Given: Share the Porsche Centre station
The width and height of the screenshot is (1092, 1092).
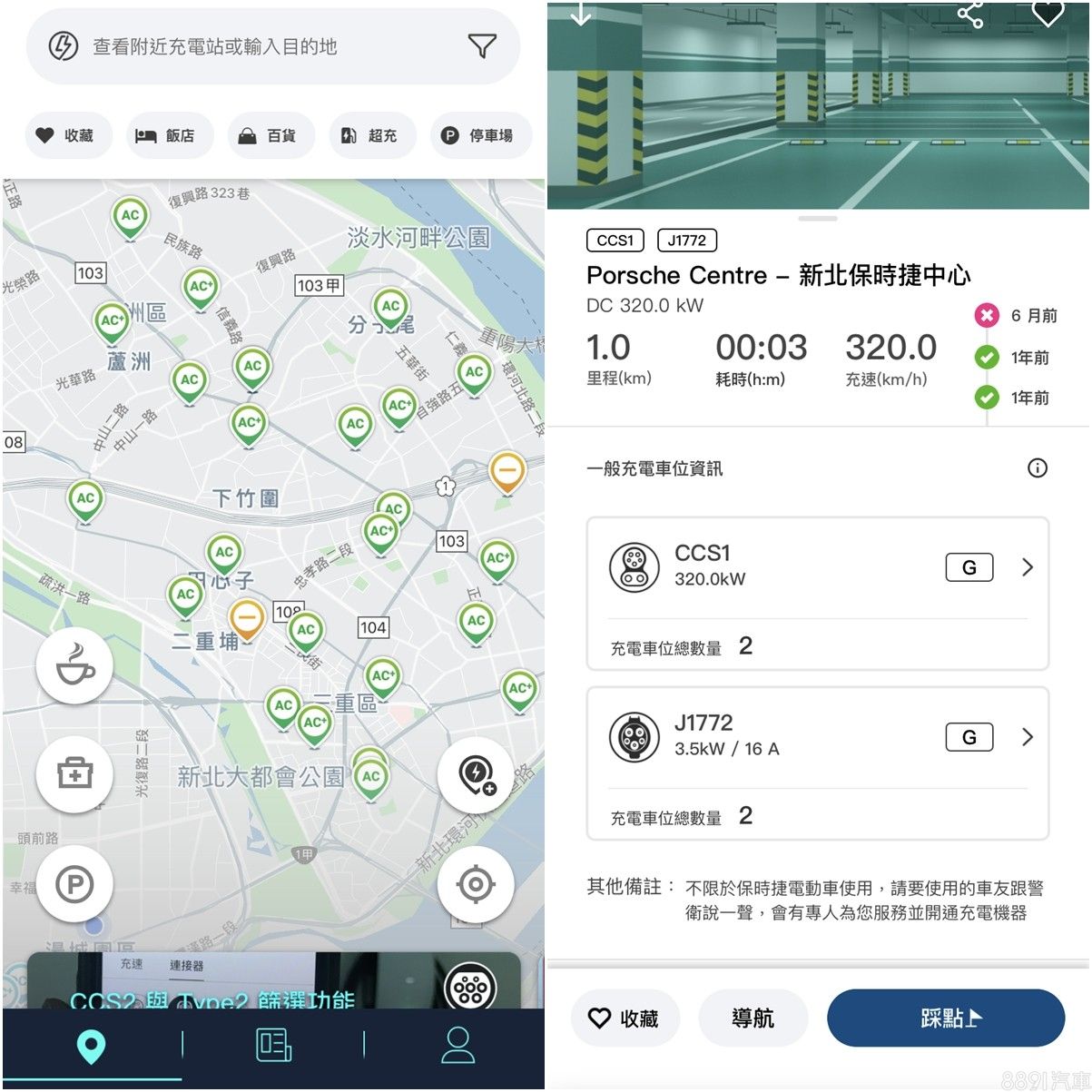Looking at the screenshot, I should pos(970,14).
